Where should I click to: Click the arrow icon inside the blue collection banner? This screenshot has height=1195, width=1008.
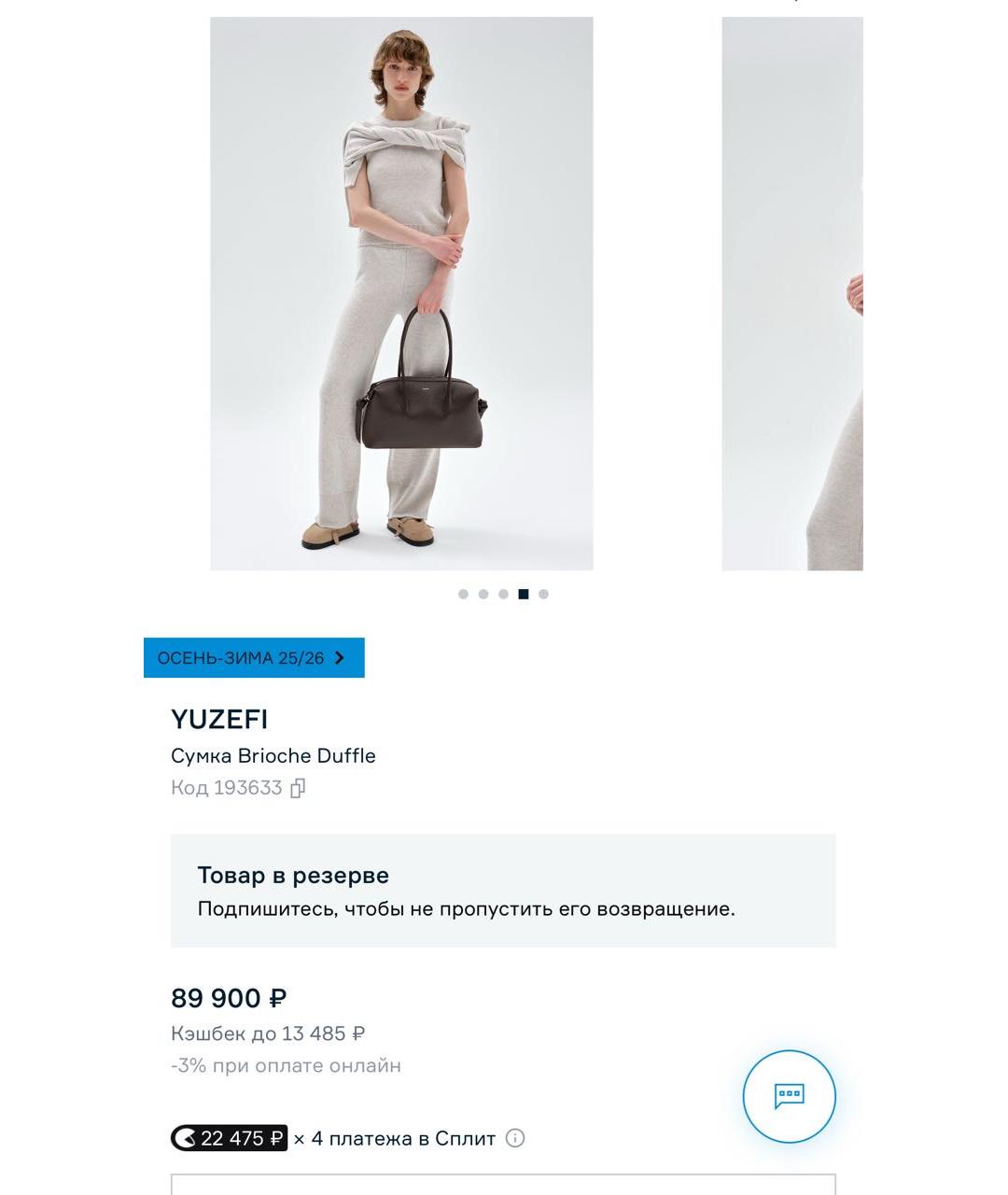click(341, 657)
